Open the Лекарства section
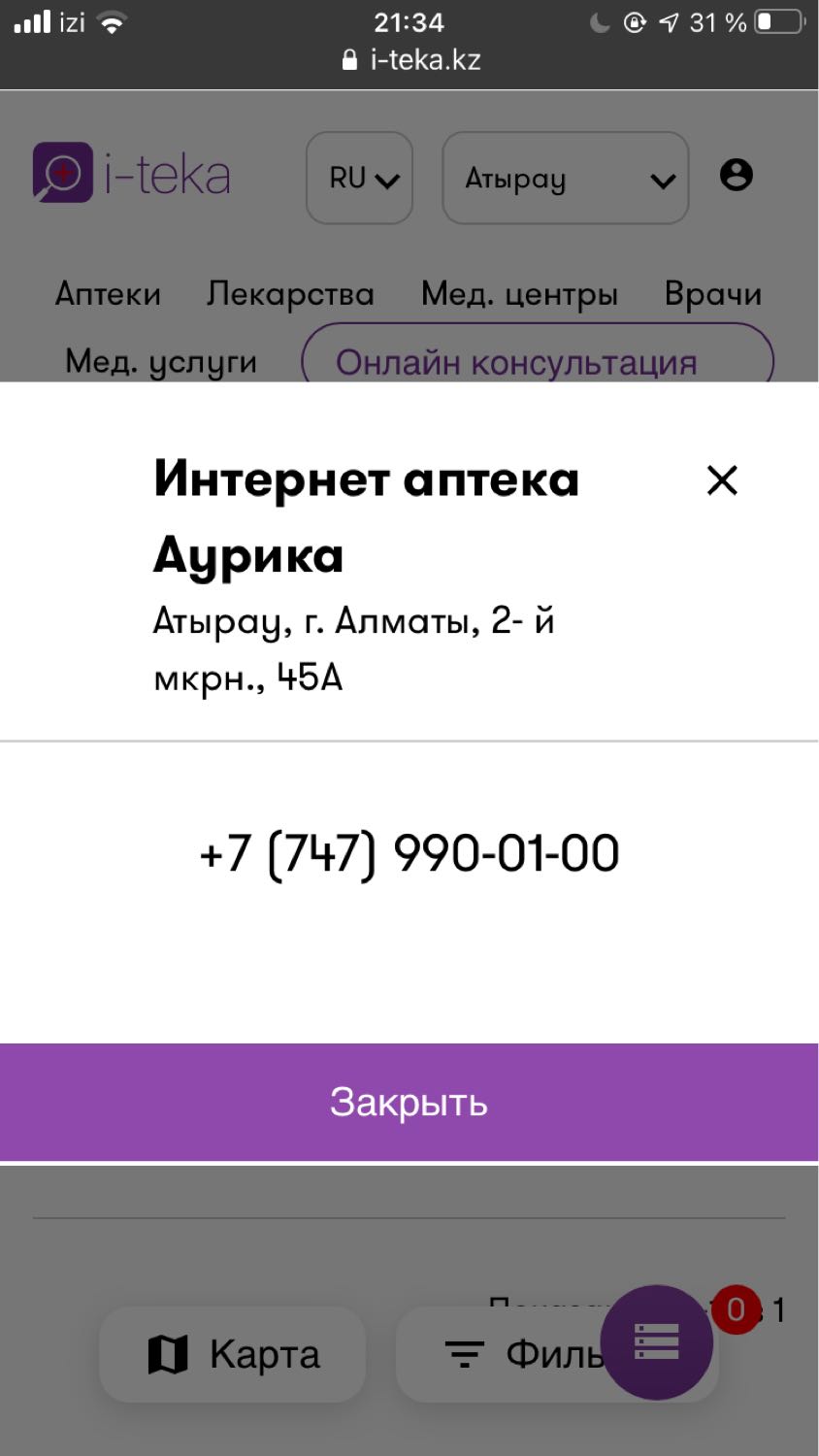This screenshot has width=819, height=1456. 290,294
